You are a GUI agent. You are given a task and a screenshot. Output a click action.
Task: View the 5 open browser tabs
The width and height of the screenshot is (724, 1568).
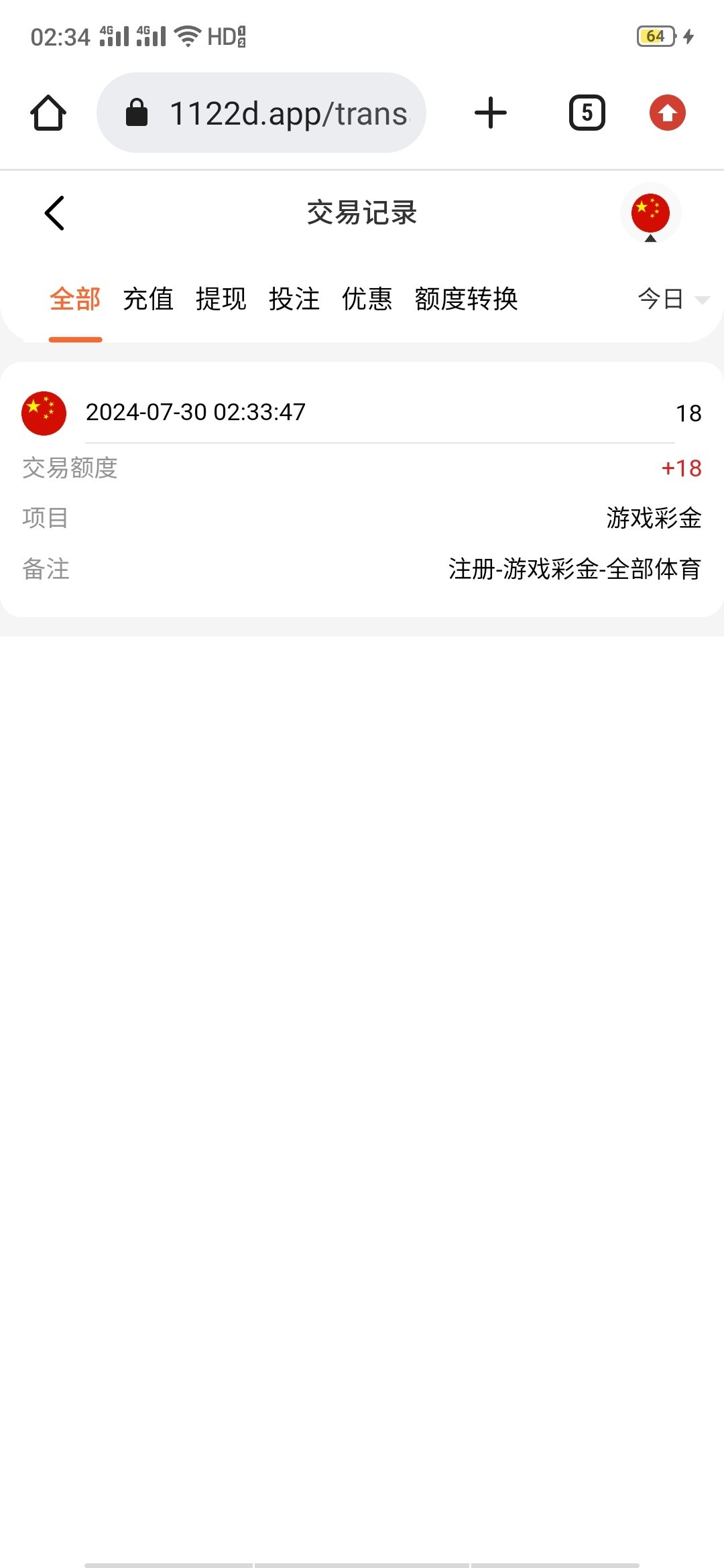pyautogui.click(x=587, y=113)
